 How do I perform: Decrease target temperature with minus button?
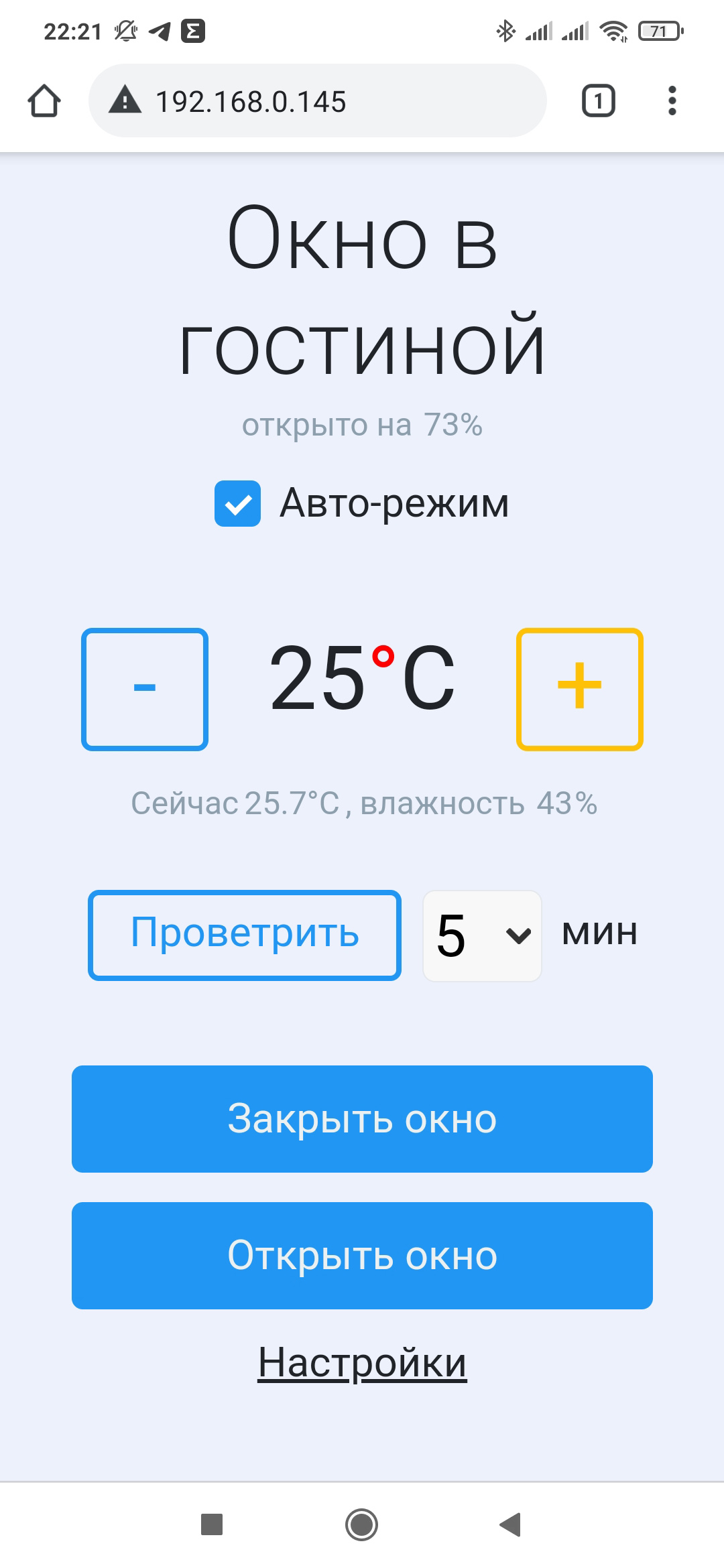[x=145, y=689]
